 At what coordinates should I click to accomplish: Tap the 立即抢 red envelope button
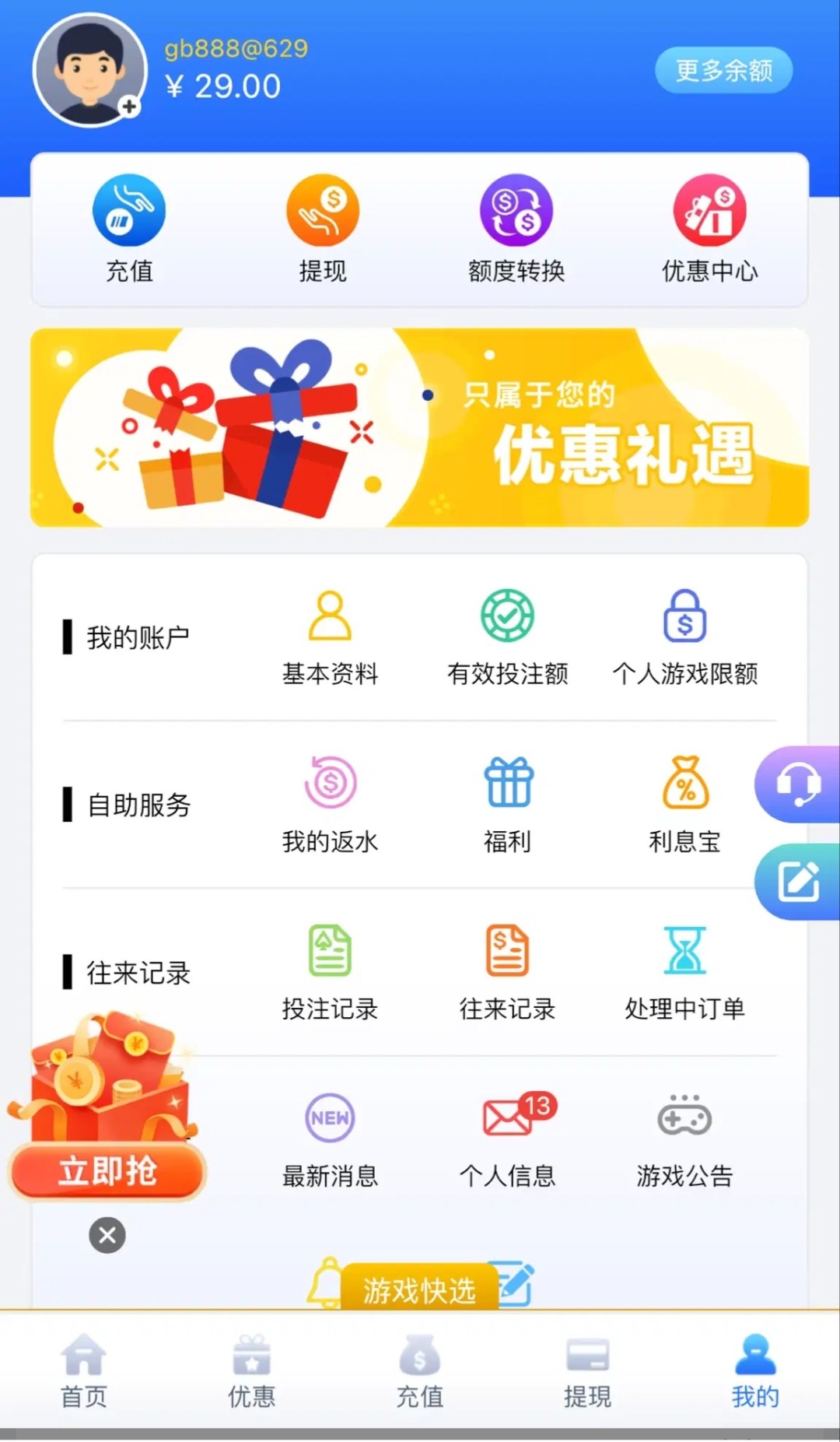[x=107, y=1170]
